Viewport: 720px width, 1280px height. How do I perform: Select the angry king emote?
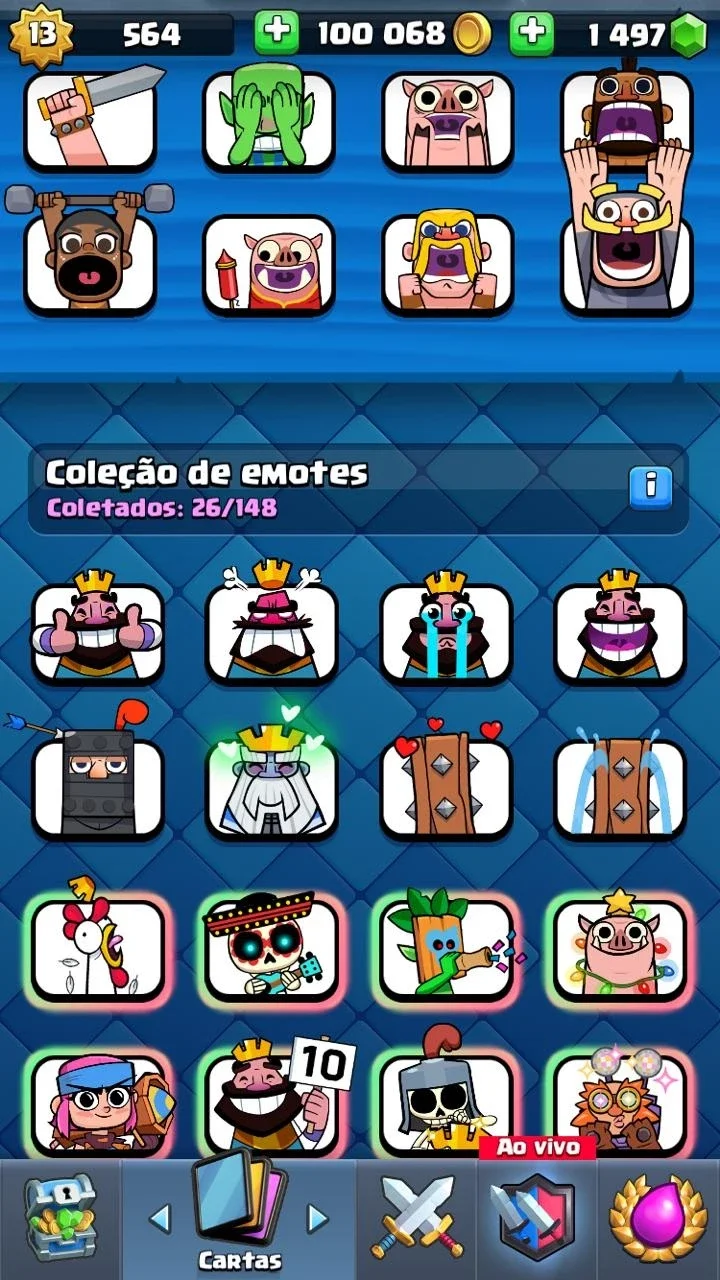tap(272, 625)
